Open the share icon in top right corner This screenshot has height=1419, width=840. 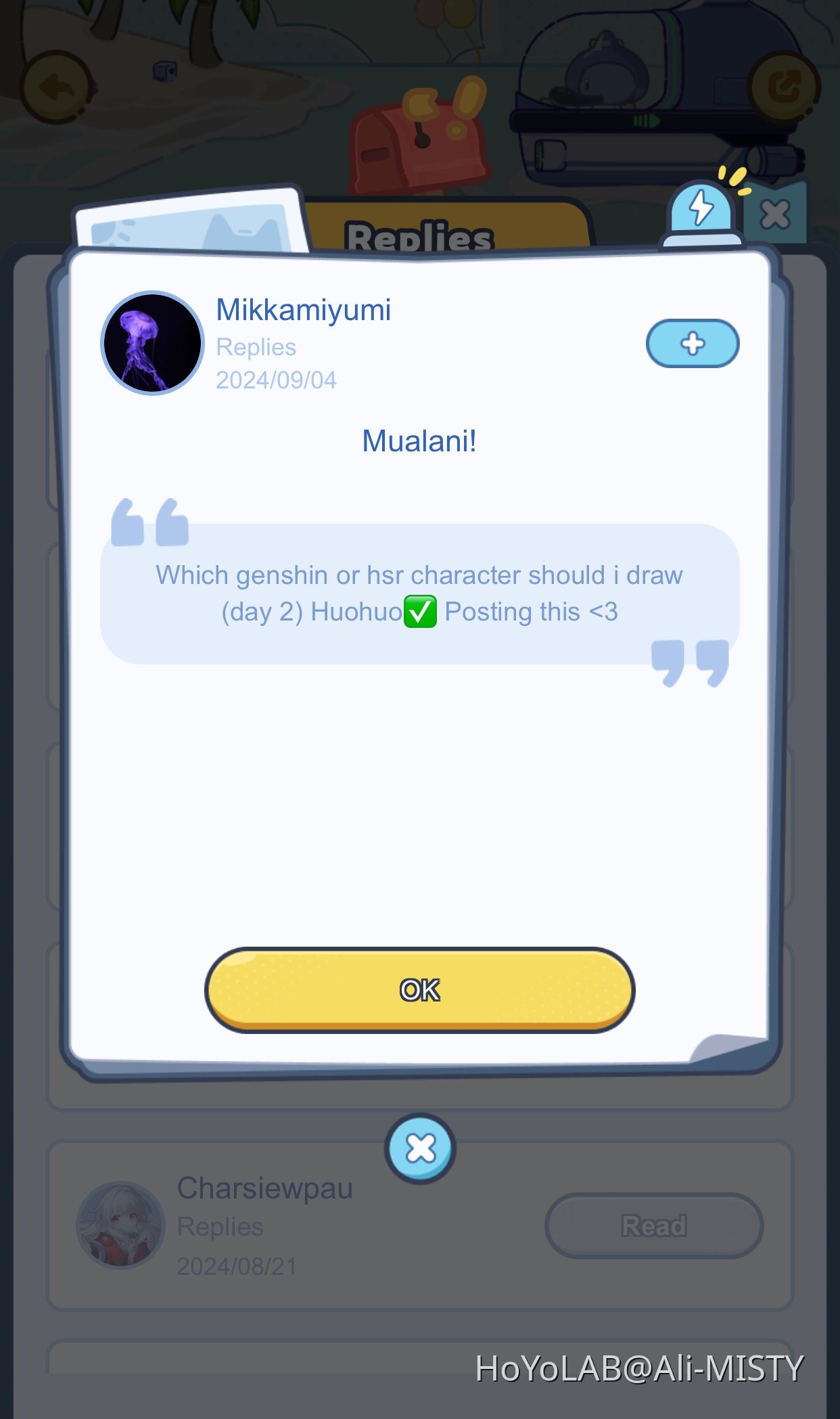pyautogui.click(x=785, y=86)
